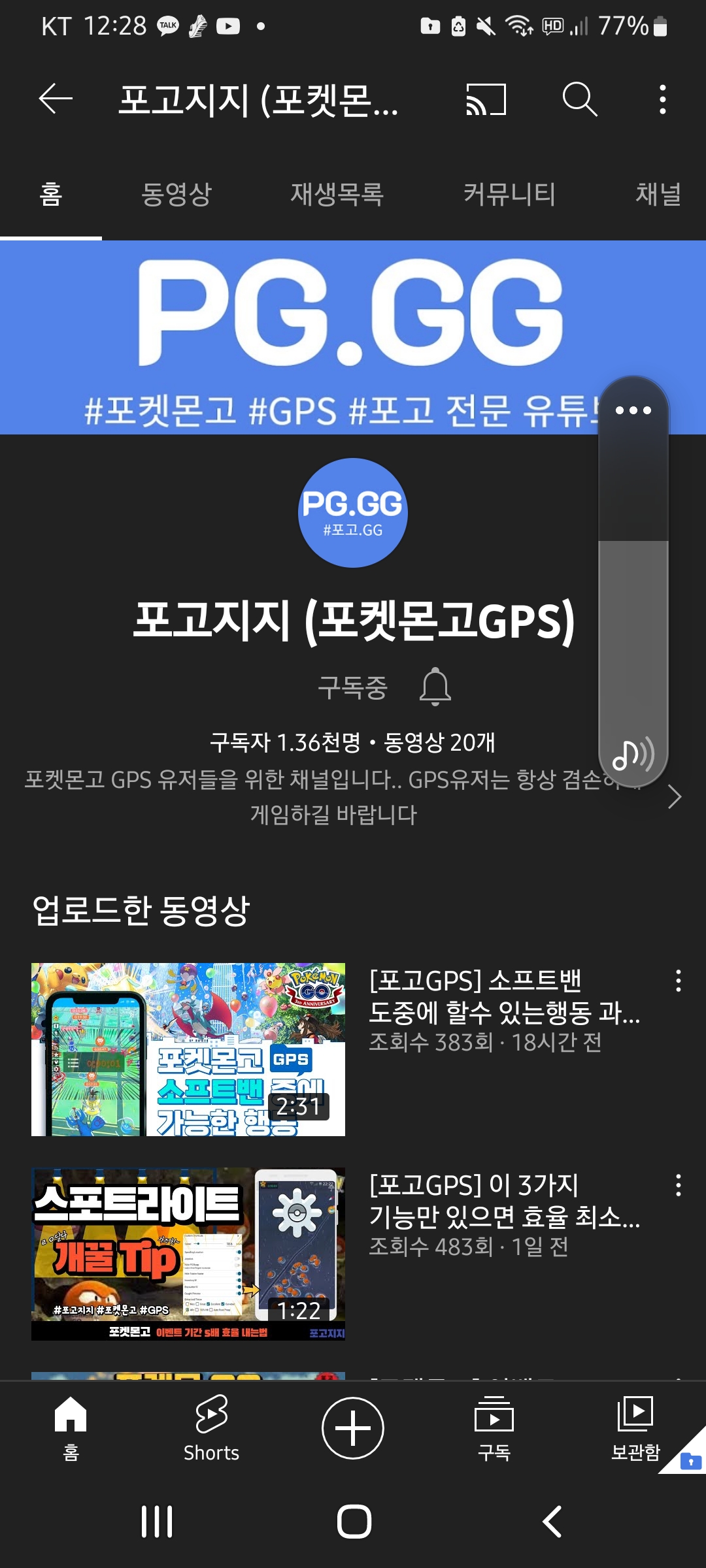Viewport: 706px width, 1568px height.
Task: Open the top-right overflow menu
Action: tap(662, 99)
